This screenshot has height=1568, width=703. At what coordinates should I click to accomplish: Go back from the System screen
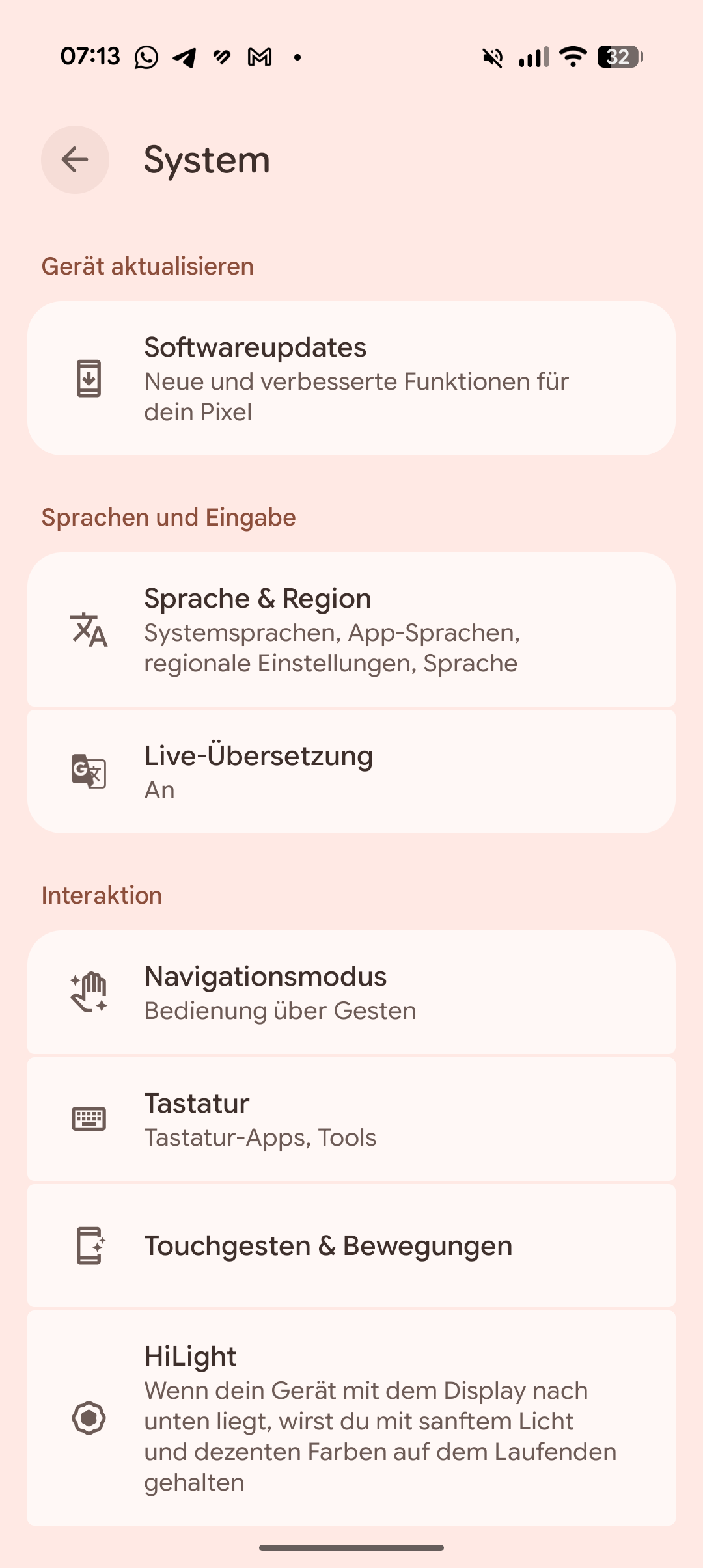click(x=75, y=159)
